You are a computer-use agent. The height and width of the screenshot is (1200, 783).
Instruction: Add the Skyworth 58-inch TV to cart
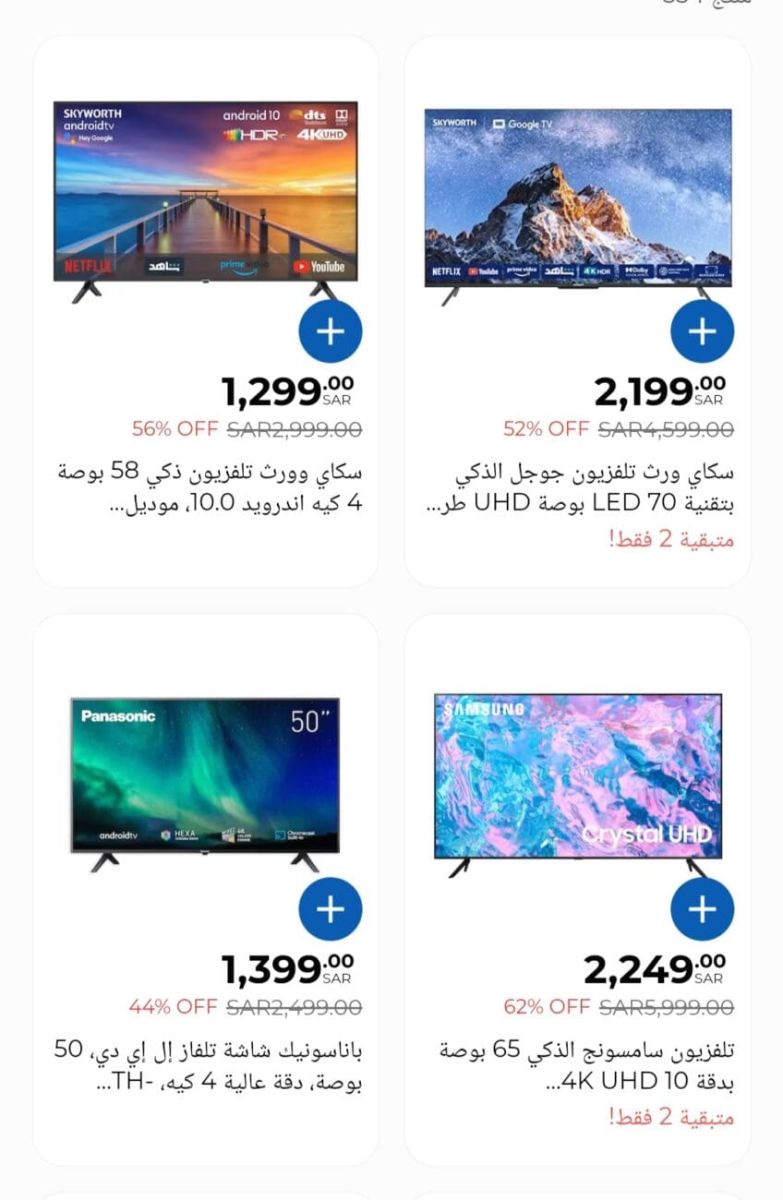(330, 331)
